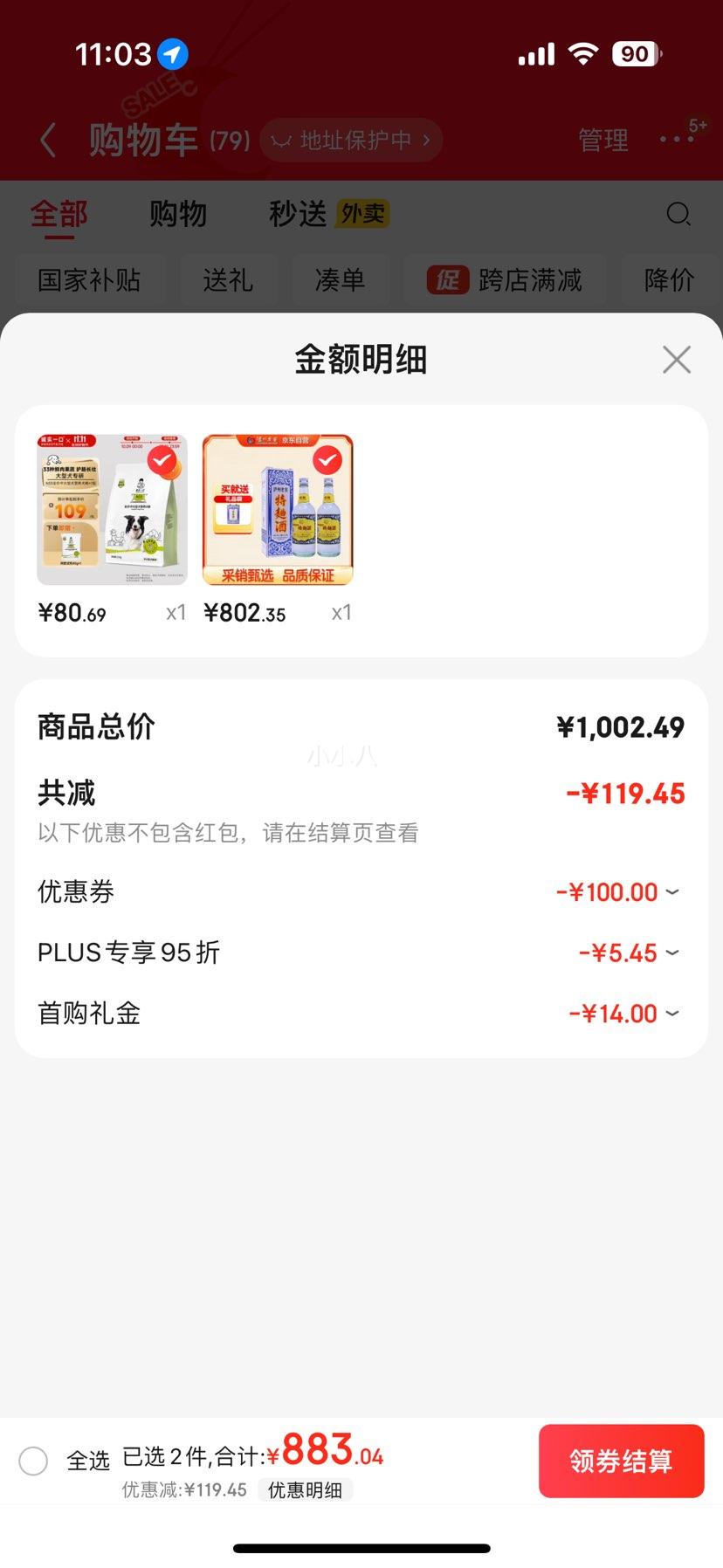Image resolution: width=723 pixels, height=1568 pixels.
Task: Open the 地址保护中 address chip
Action: point(351,140)
